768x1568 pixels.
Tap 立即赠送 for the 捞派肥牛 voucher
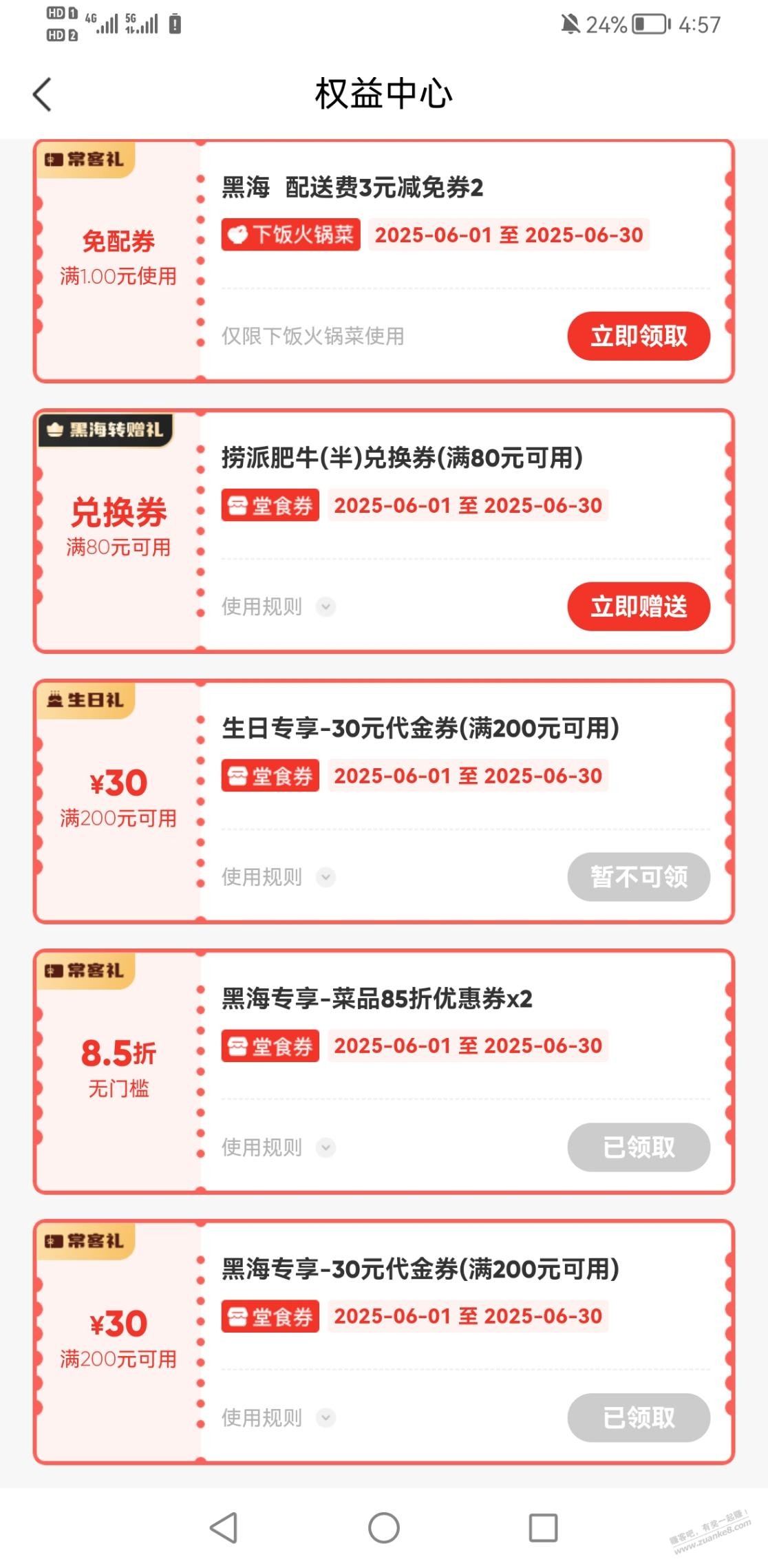point(638,606)
